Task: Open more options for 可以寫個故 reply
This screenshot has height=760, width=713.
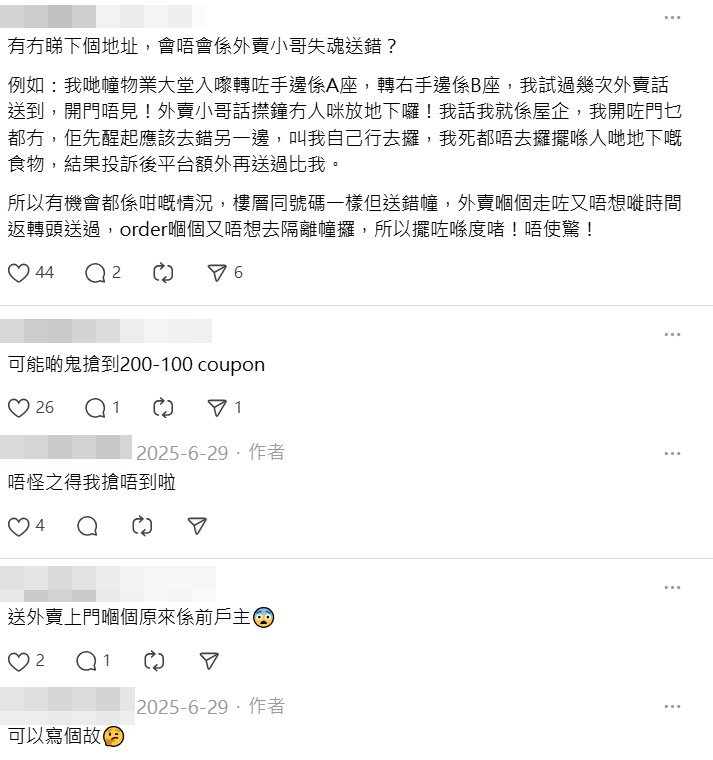Action: tap(672, 706)
